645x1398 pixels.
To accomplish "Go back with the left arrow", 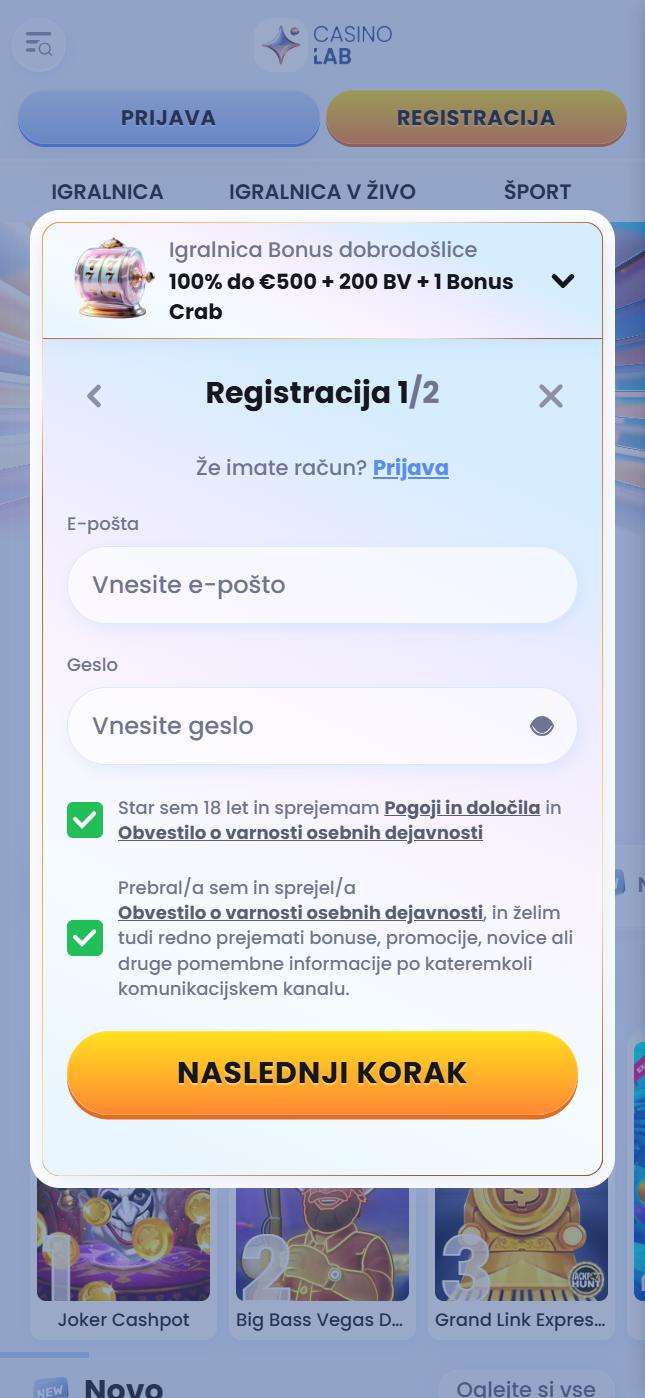I will [94, 396].
